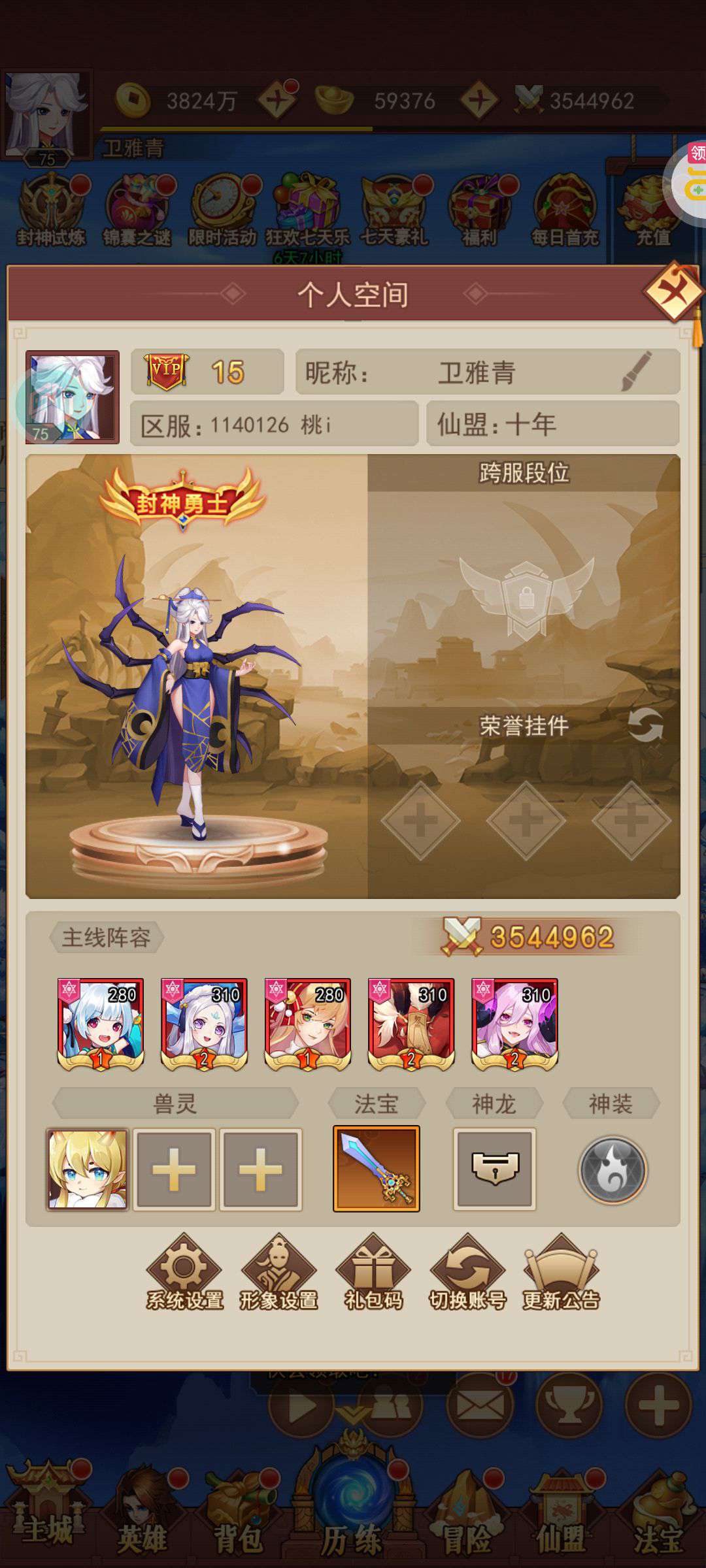706x1568 pixels.
Task: Open 更新公告
Action: point(562,1273)
